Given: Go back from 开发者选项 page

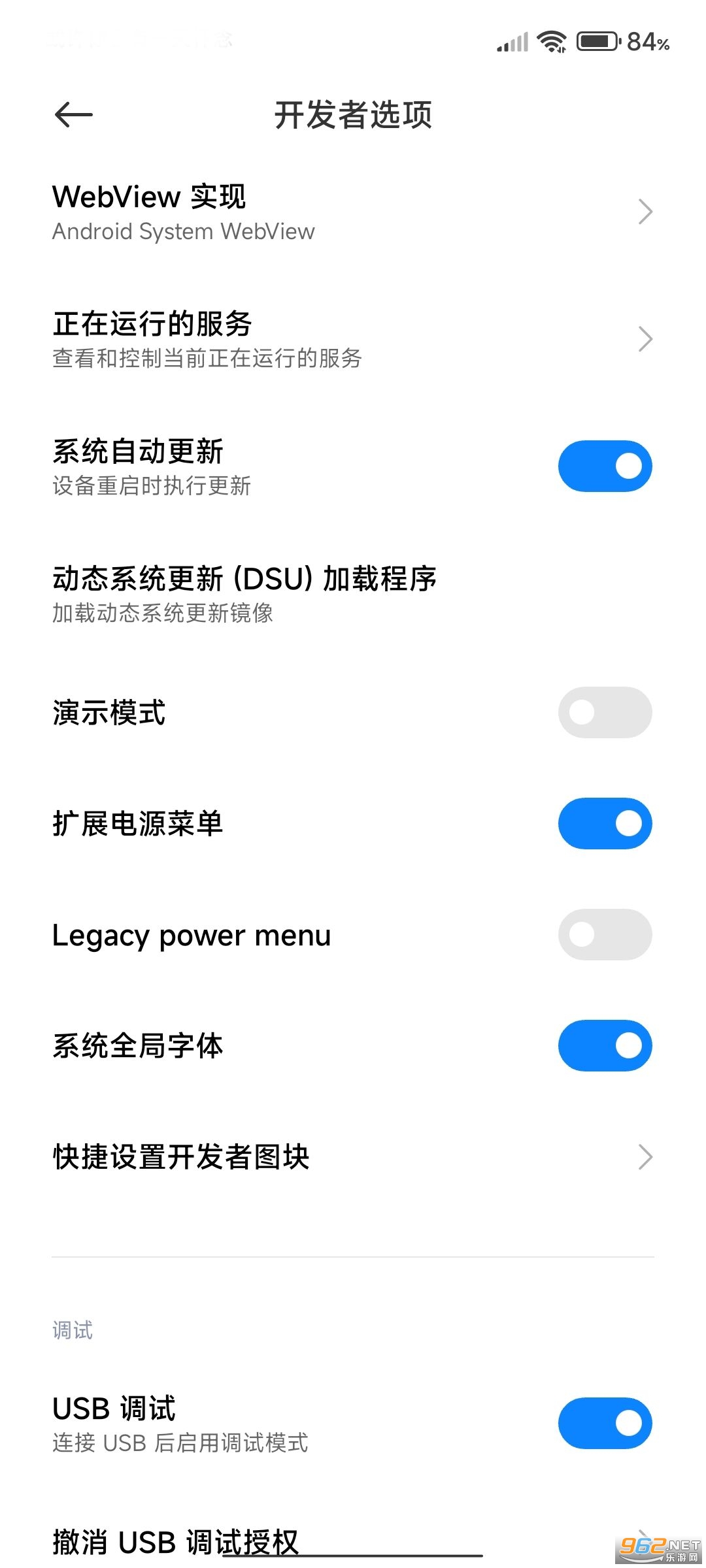Looking at the screenshot, I should pyautogui.click(x=73, y=115).
